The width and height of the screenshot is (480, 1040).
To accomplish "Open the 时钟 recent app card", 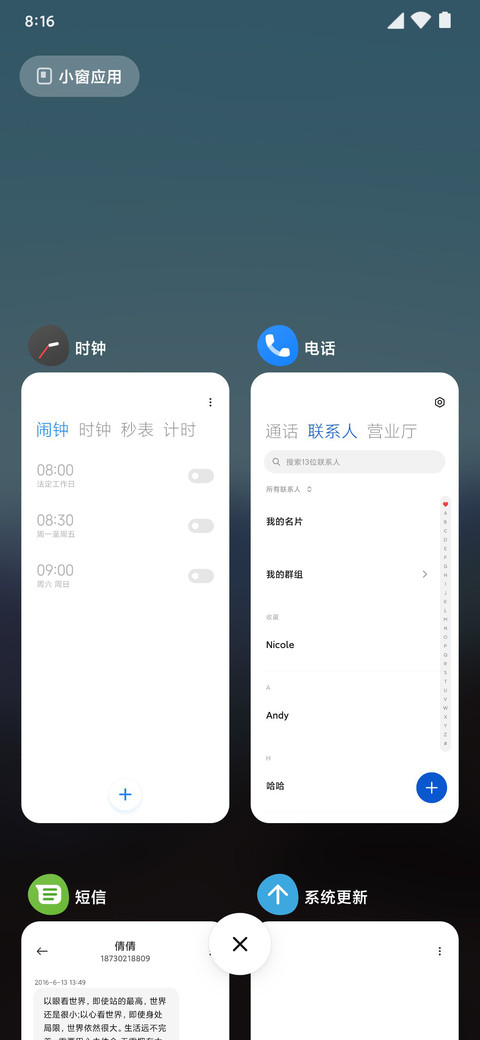I will coord(125,598).
